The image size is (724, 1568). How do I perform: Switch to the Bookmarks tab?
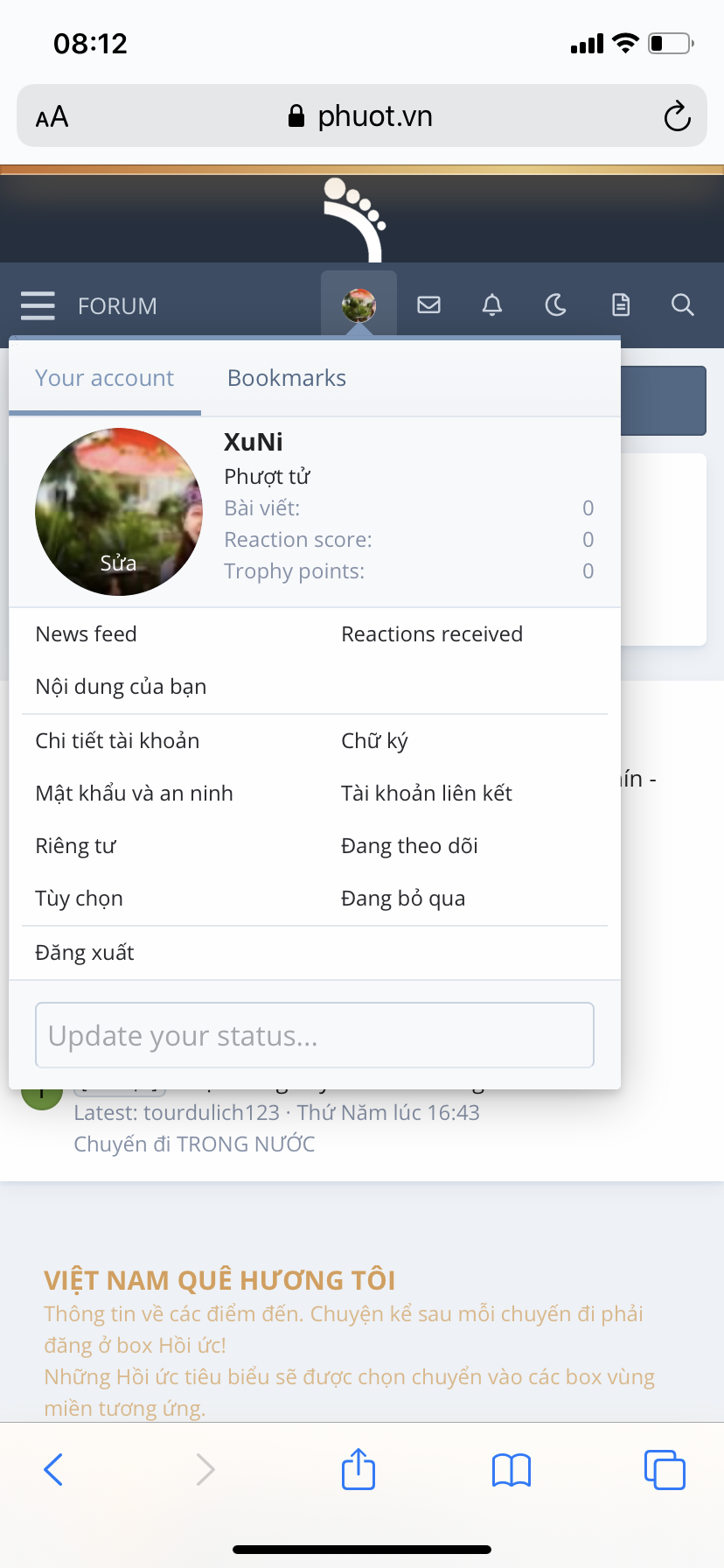click(x=287, y=378)
